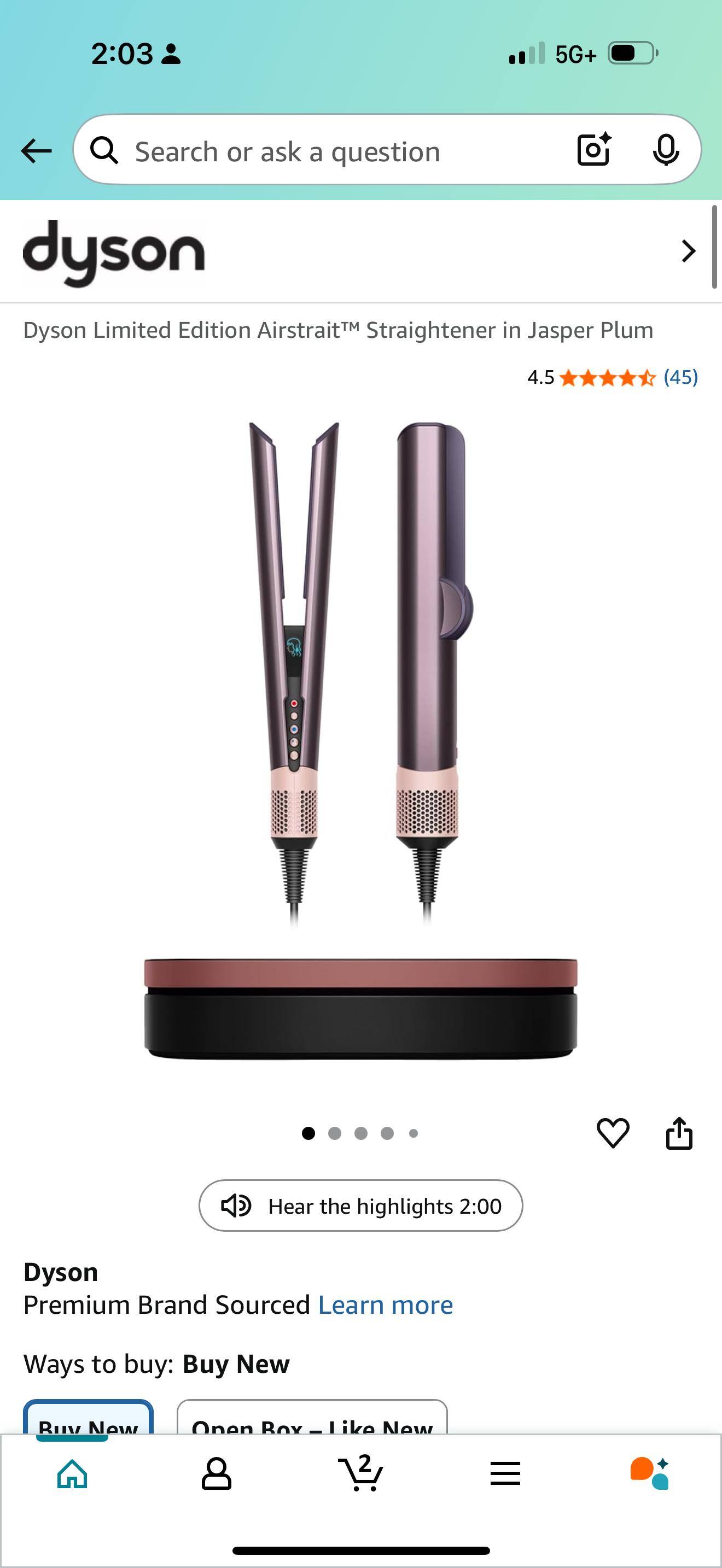Open Learn more about Premium Brand Sourced
The height and width of the screenshot is (1568, 722).
pyautogui.click(x=386, y=1305)
